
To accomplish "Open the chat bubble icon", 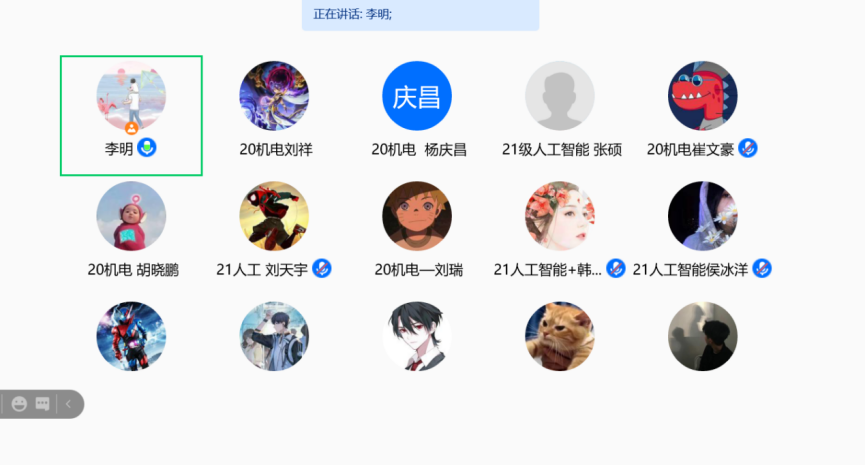I will click(43, 404).
